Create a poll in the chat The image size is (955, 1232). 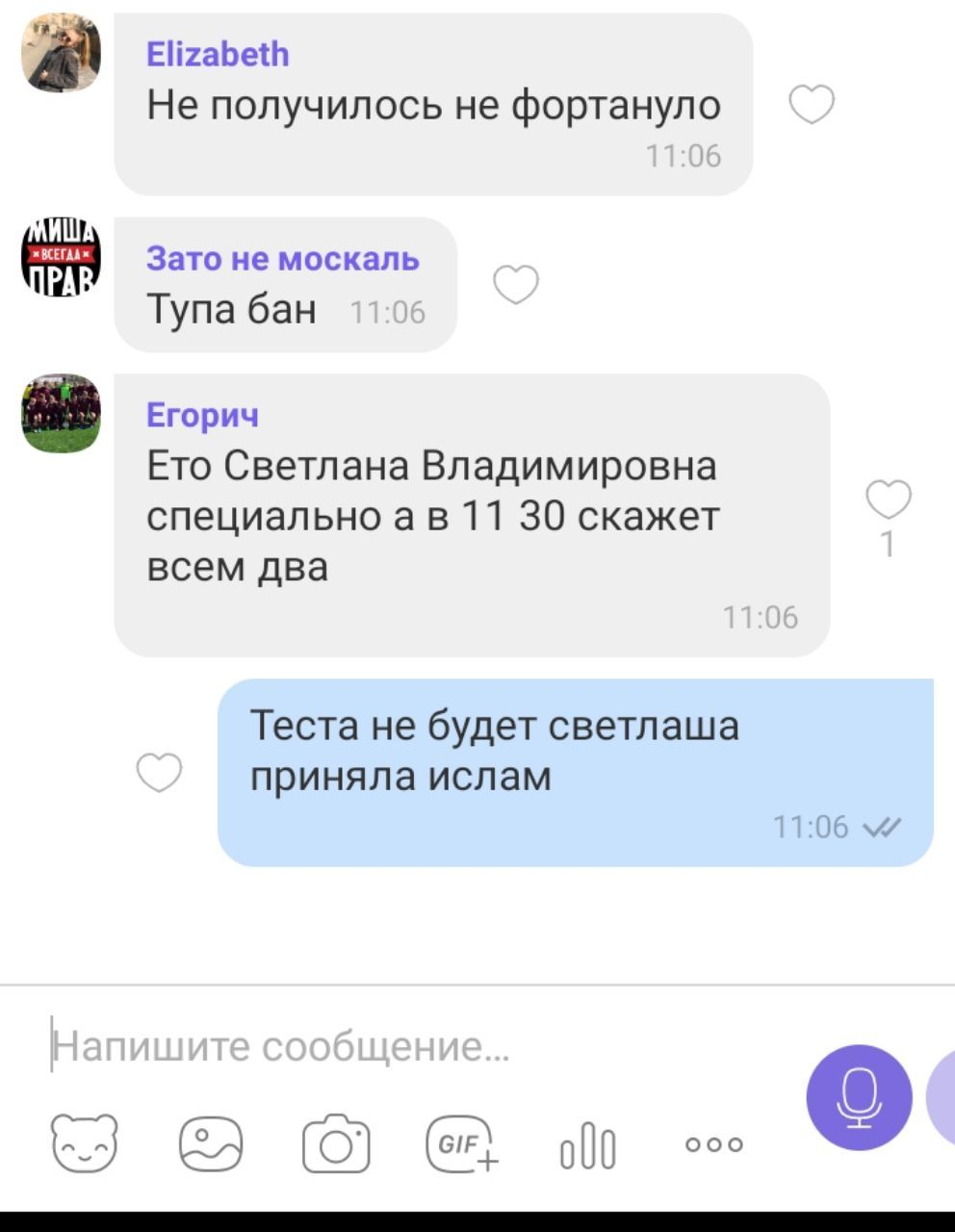tap(587, 1146)
